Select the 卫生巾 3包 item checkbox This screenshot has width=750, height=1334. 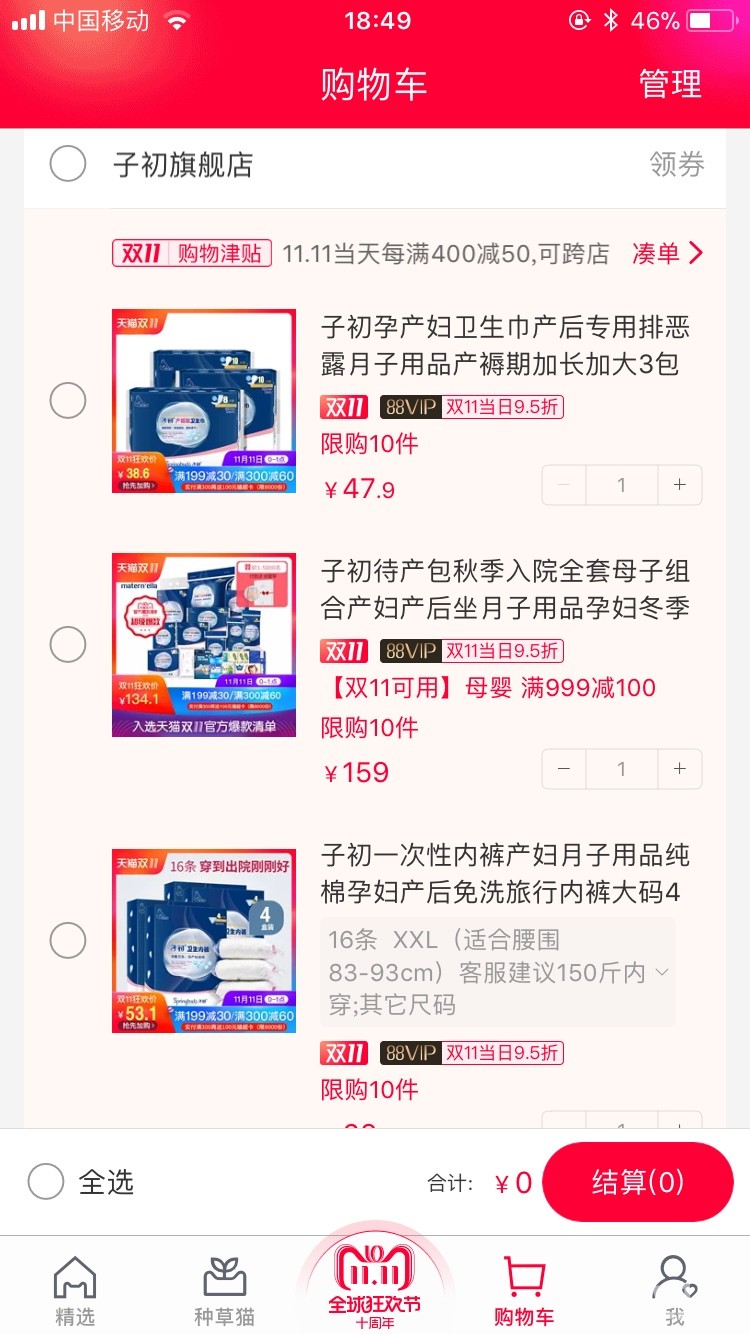point(68,401)
